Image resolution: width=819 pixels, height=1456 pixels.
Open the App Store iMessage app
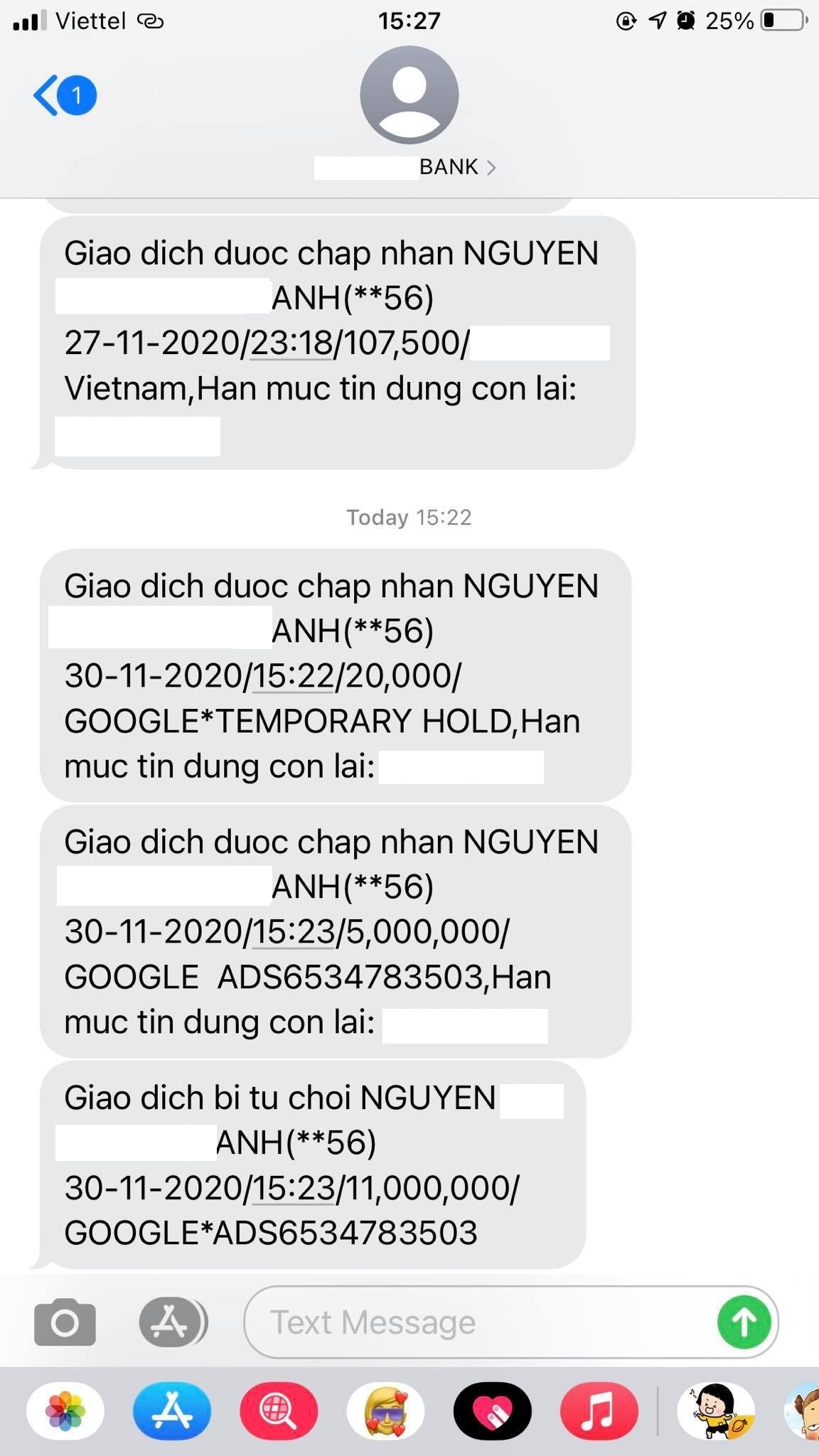(x=172, y=1411)
